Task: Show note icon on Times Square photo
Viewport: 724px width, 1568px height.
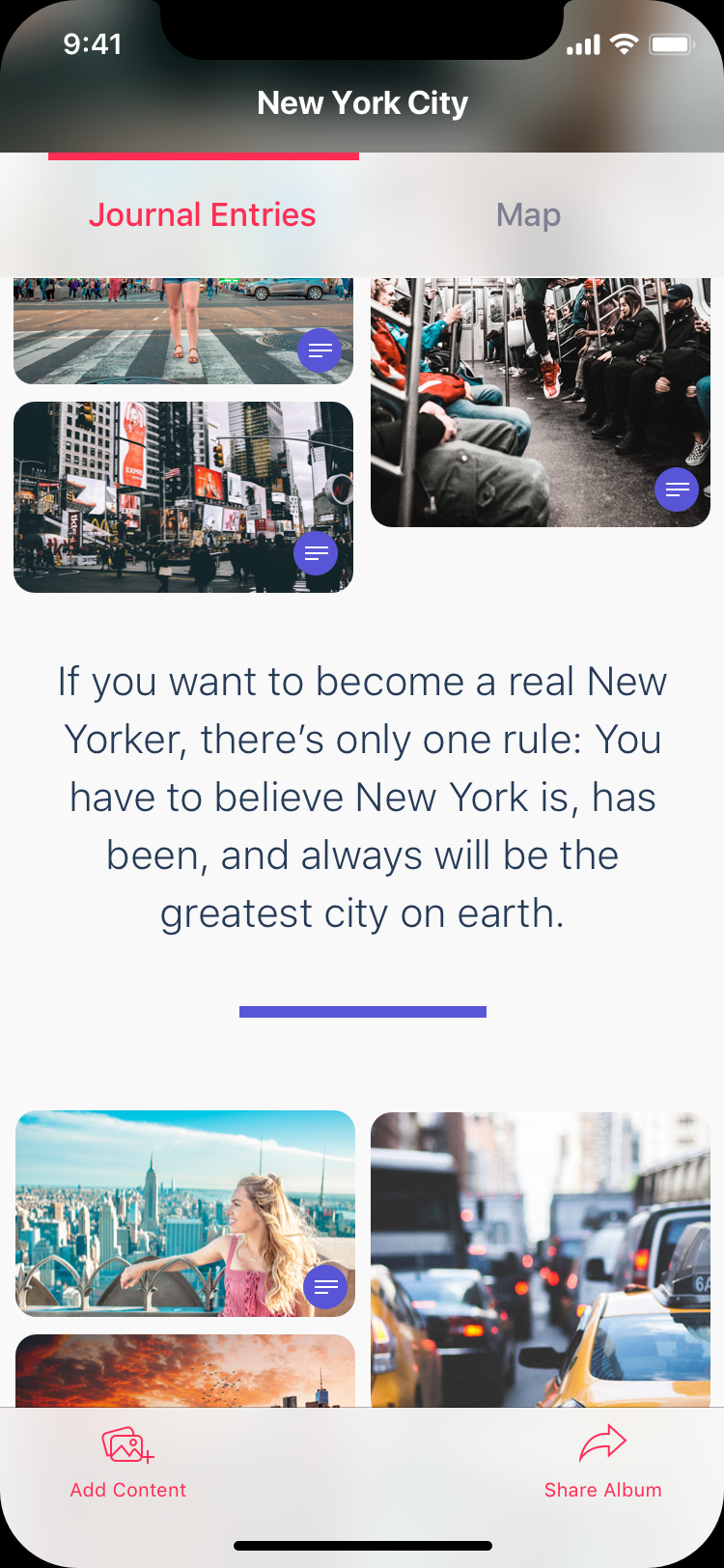Action: 316,553
